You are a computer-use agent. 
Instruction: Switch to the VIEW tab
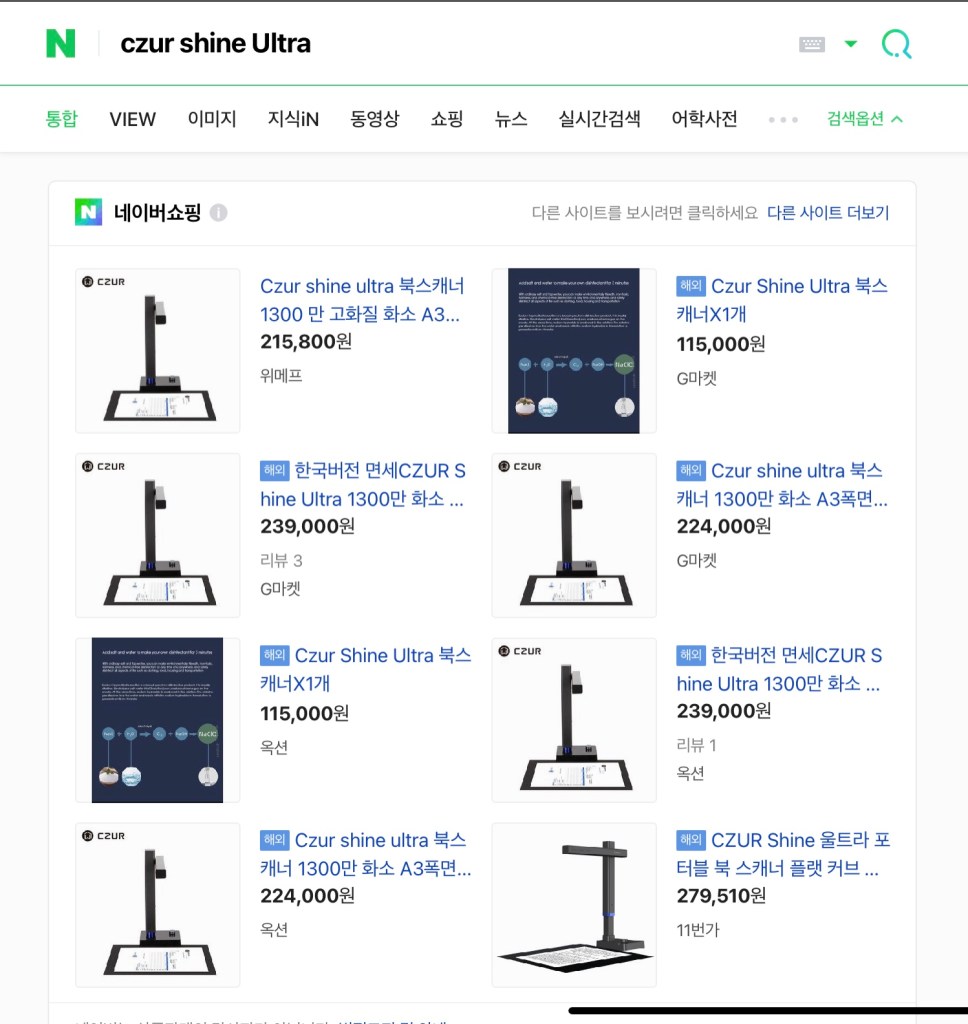(x=132, y=119)
